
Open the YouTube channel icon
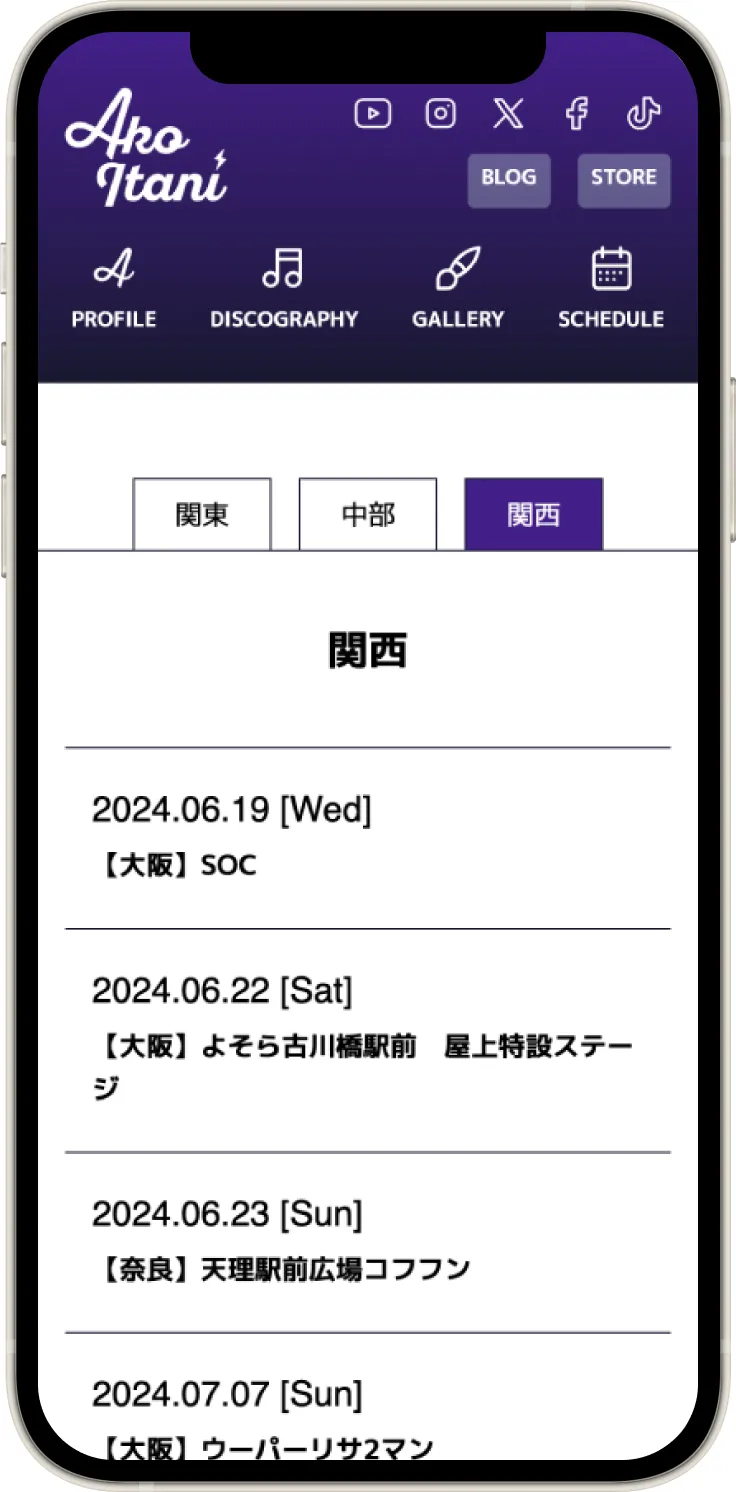click(373, 113)
